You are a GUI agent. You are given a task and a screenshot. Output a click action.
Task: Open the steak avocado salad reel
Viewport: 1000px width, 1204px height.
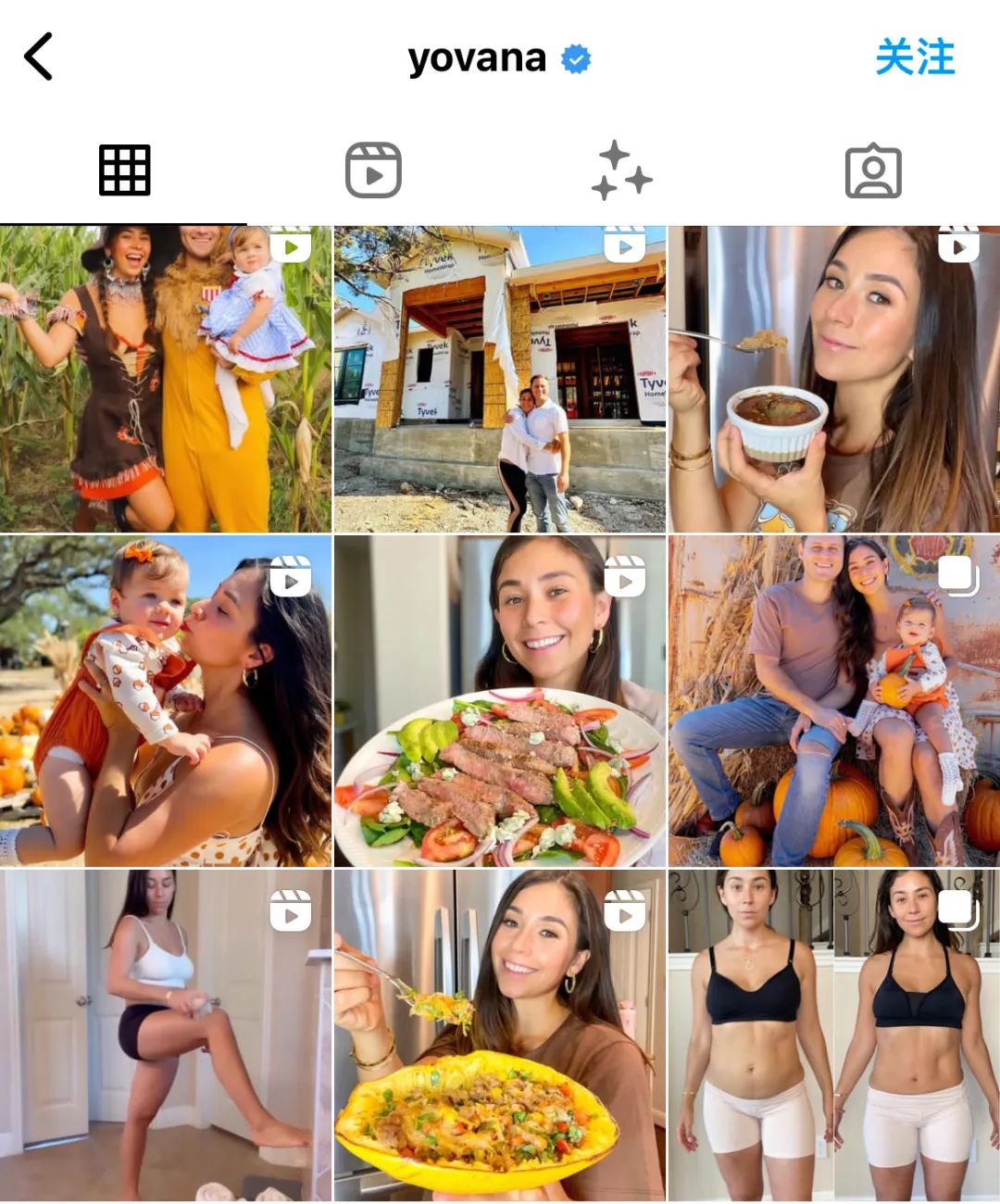coord(499,701)
